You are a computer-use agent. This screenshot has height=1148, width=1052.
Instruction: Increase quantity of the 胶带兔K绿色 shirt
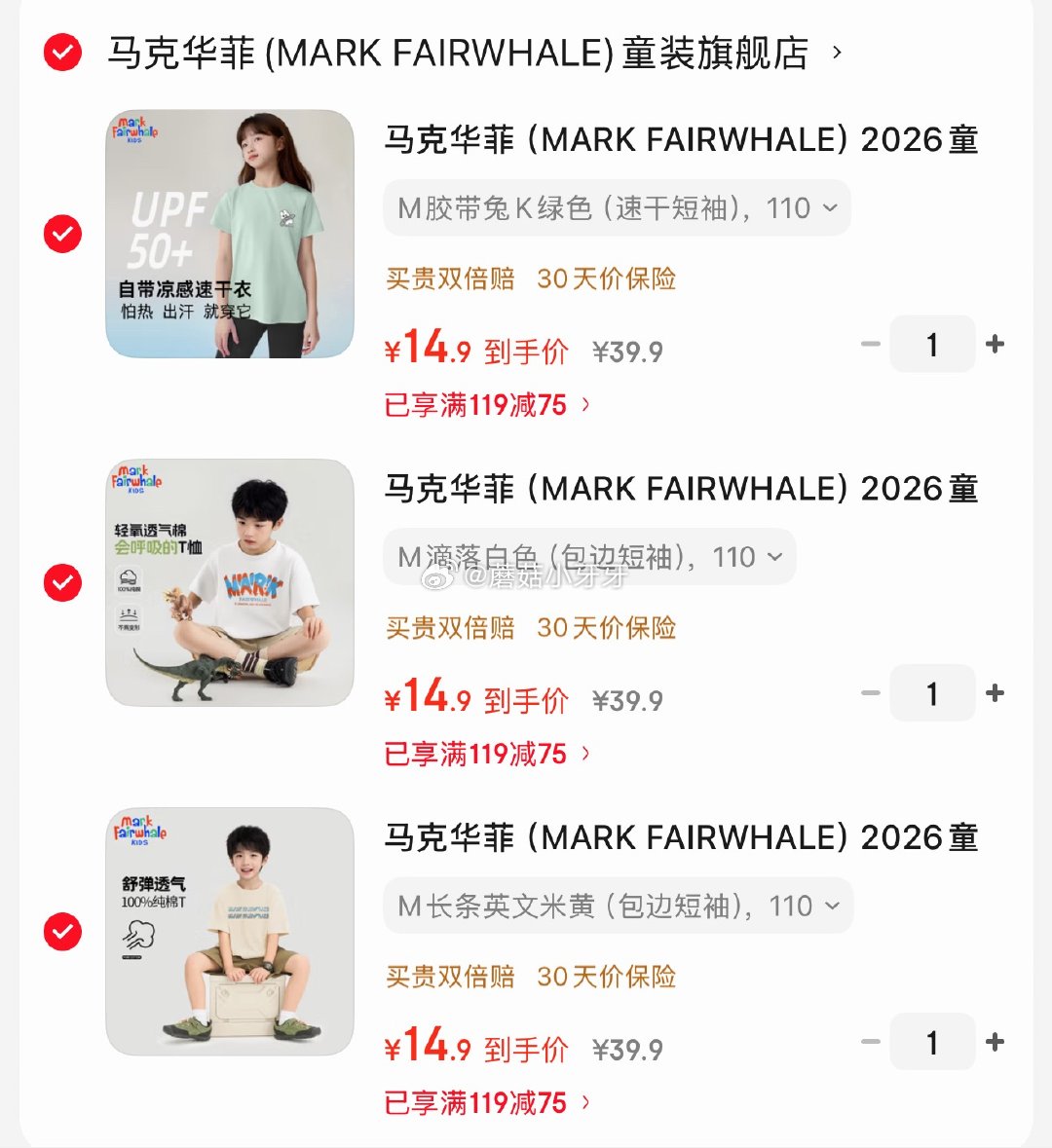point(995,344)
